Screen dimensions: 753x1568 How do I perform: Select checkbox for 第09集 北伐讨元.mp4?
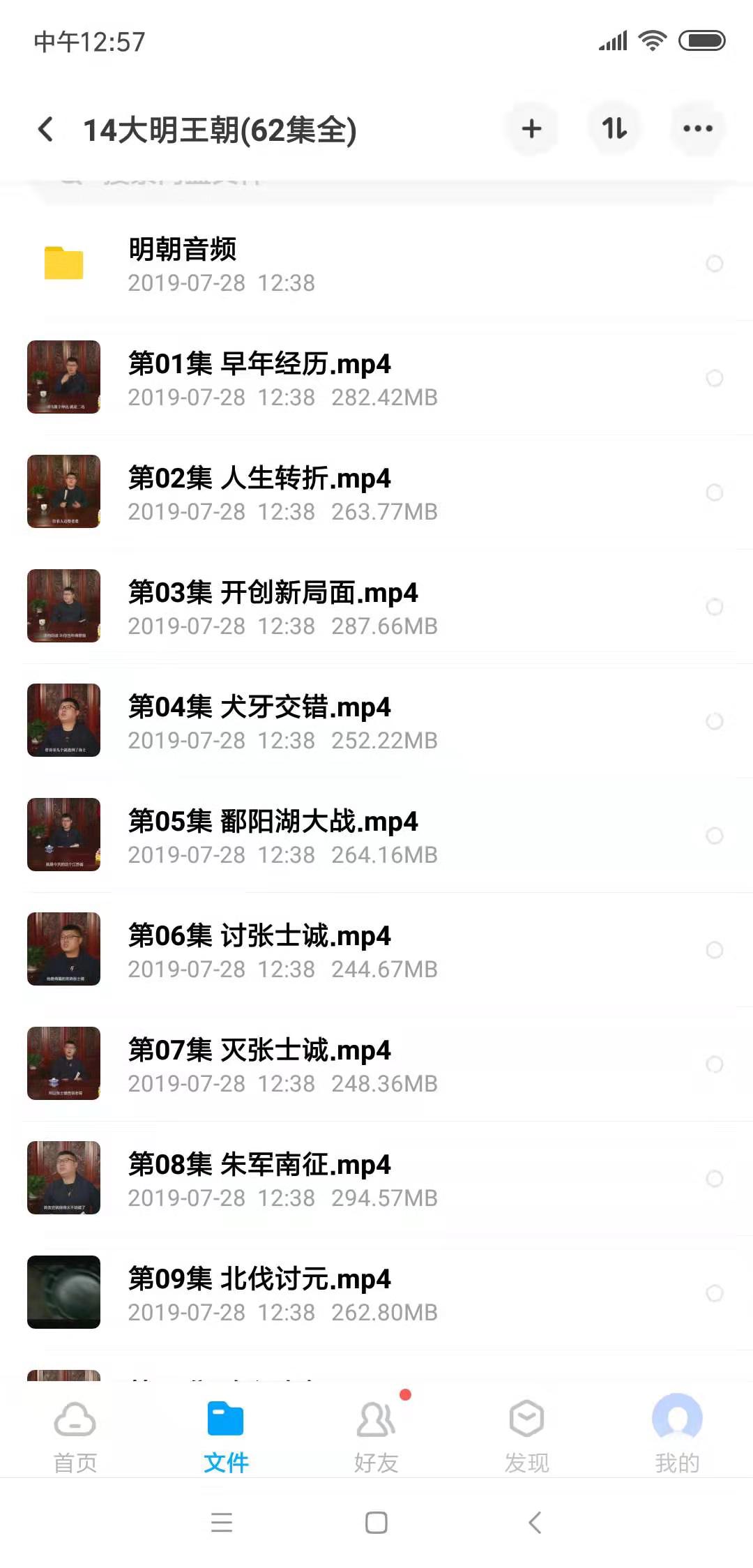(x=714, y=1293)
